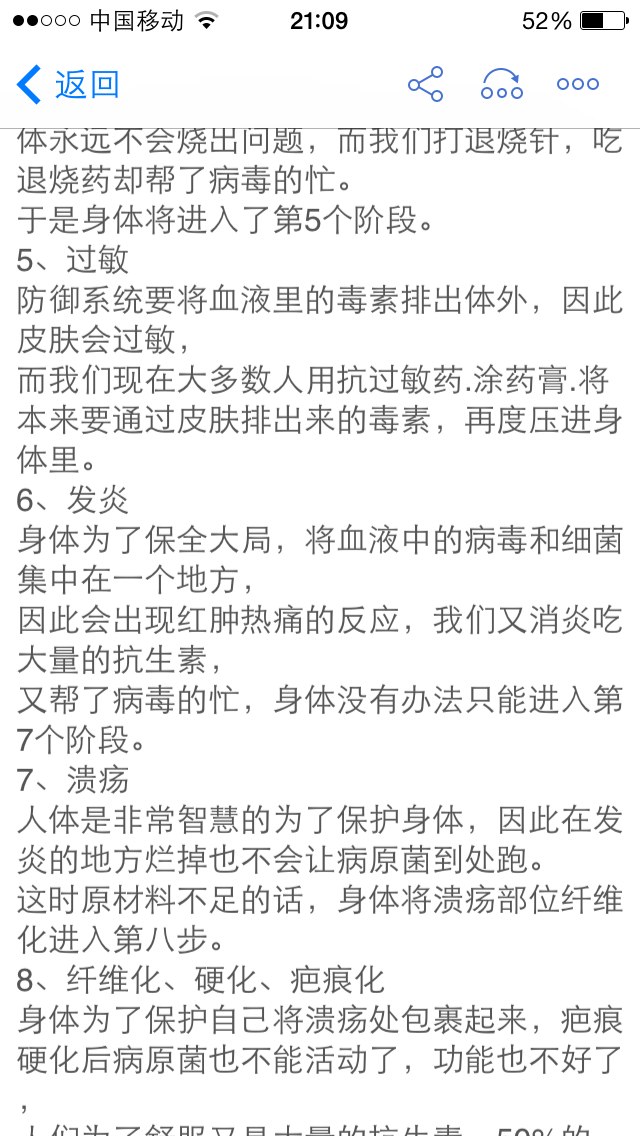The image size is (640, 1136).
Task: Go back with the 返回 button
Action: (x=68, y=84)
